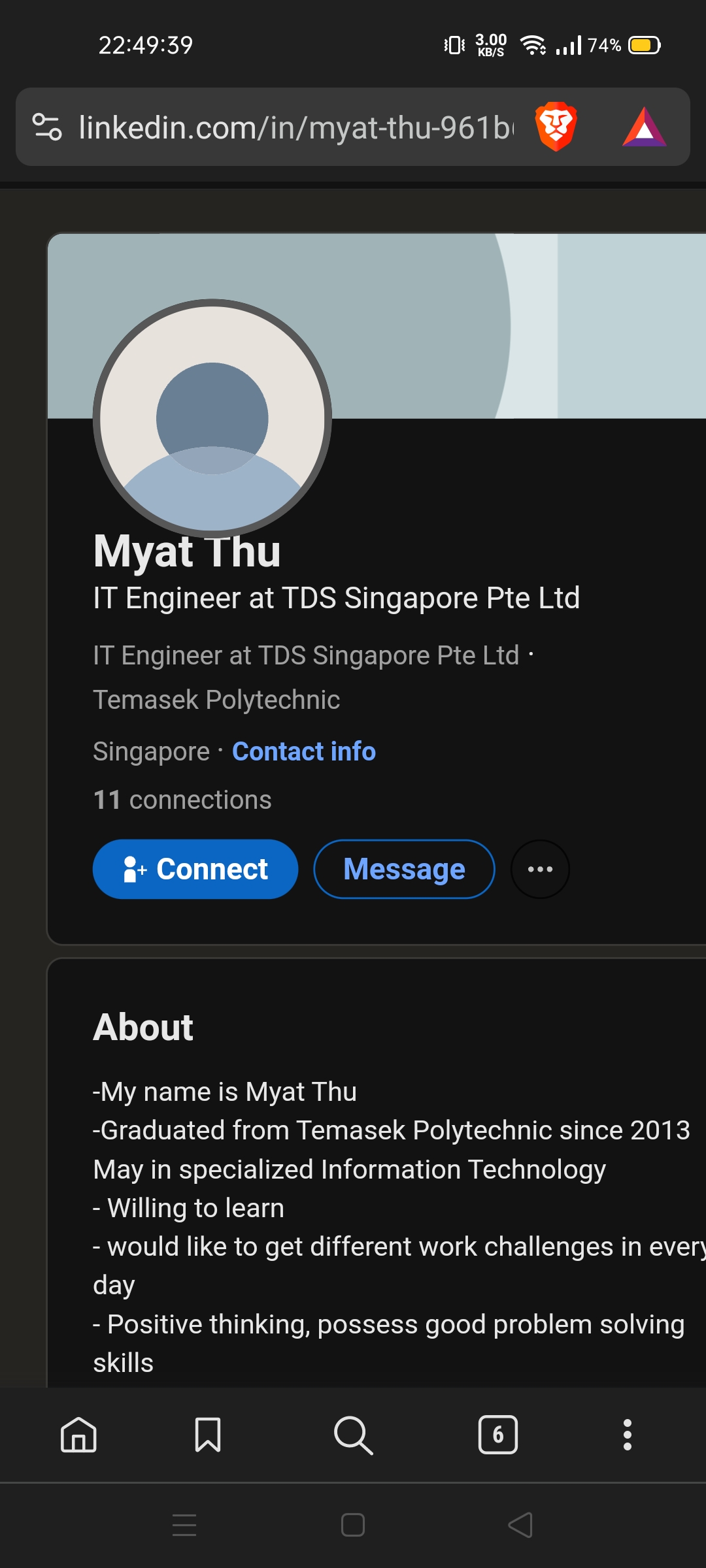
Task: Tap the Brave Rewards triangle icon
Action: (x=644, y=127)
